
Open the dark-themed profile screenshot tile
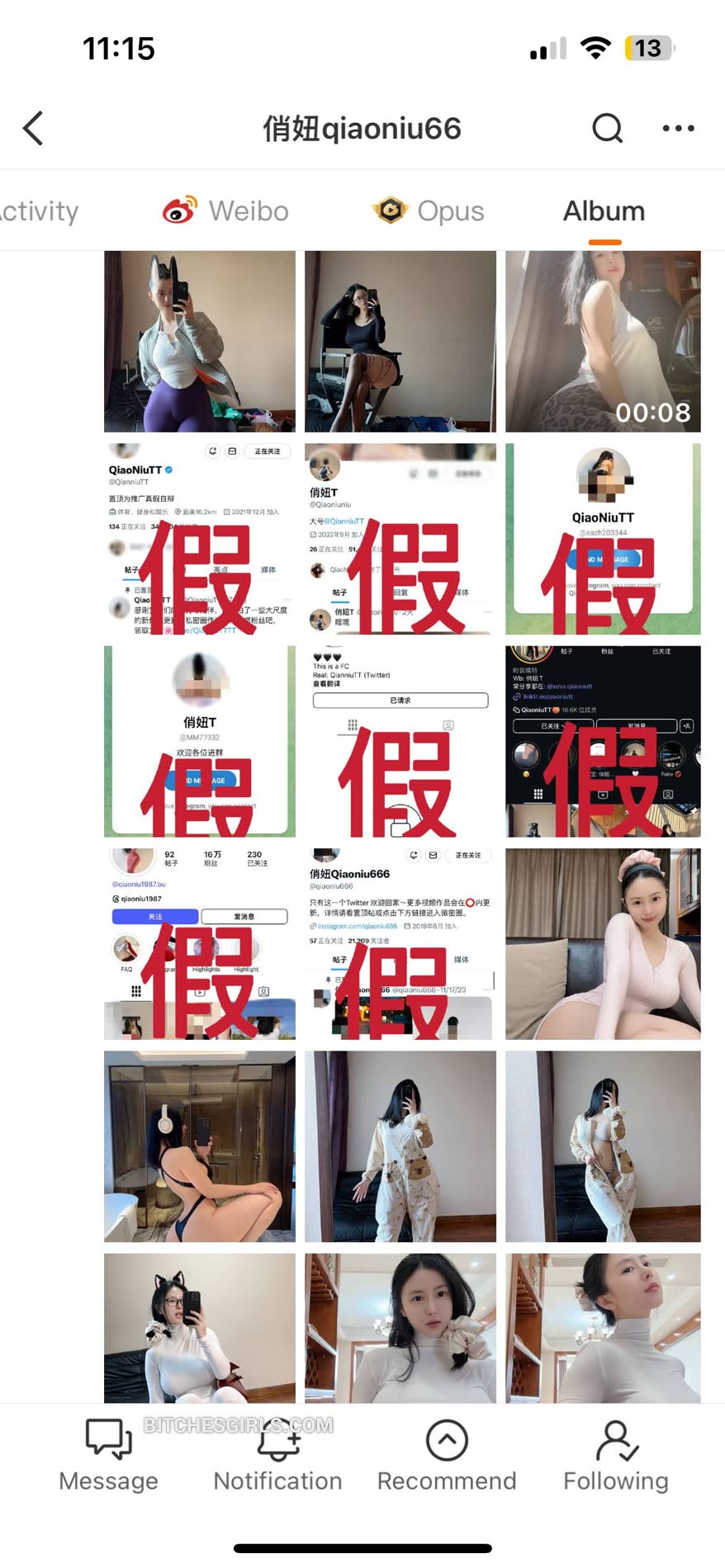[x=603, y=741]
